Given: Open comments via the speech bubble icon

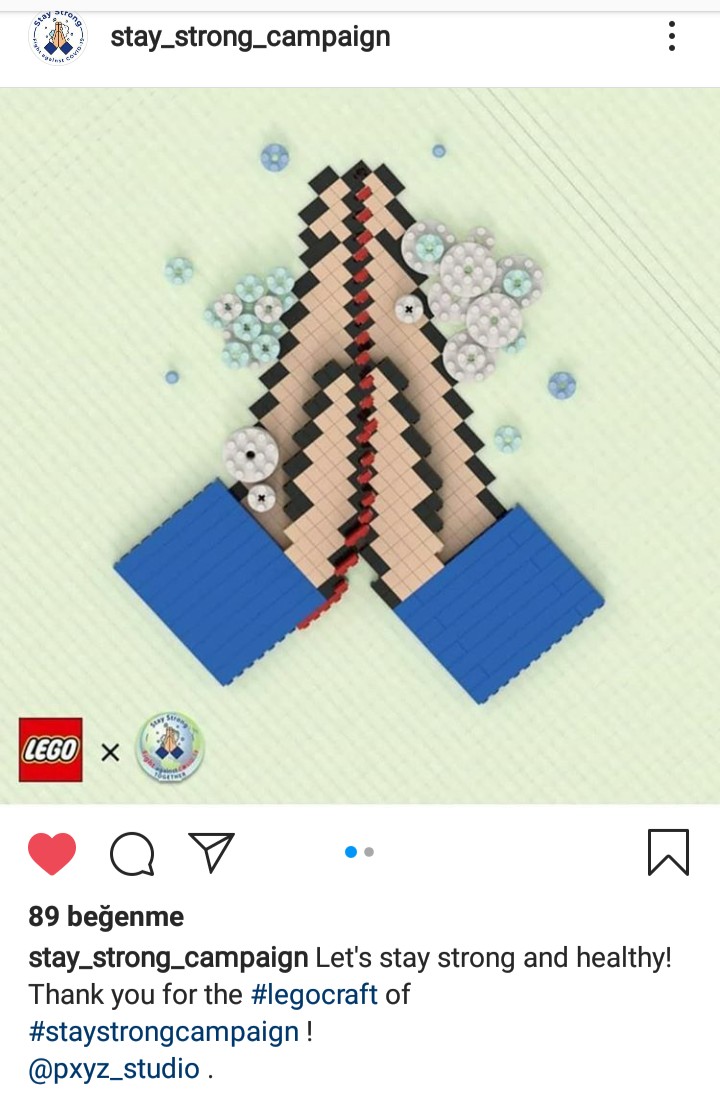Looking at the screenshot, I should coord(132,853).
